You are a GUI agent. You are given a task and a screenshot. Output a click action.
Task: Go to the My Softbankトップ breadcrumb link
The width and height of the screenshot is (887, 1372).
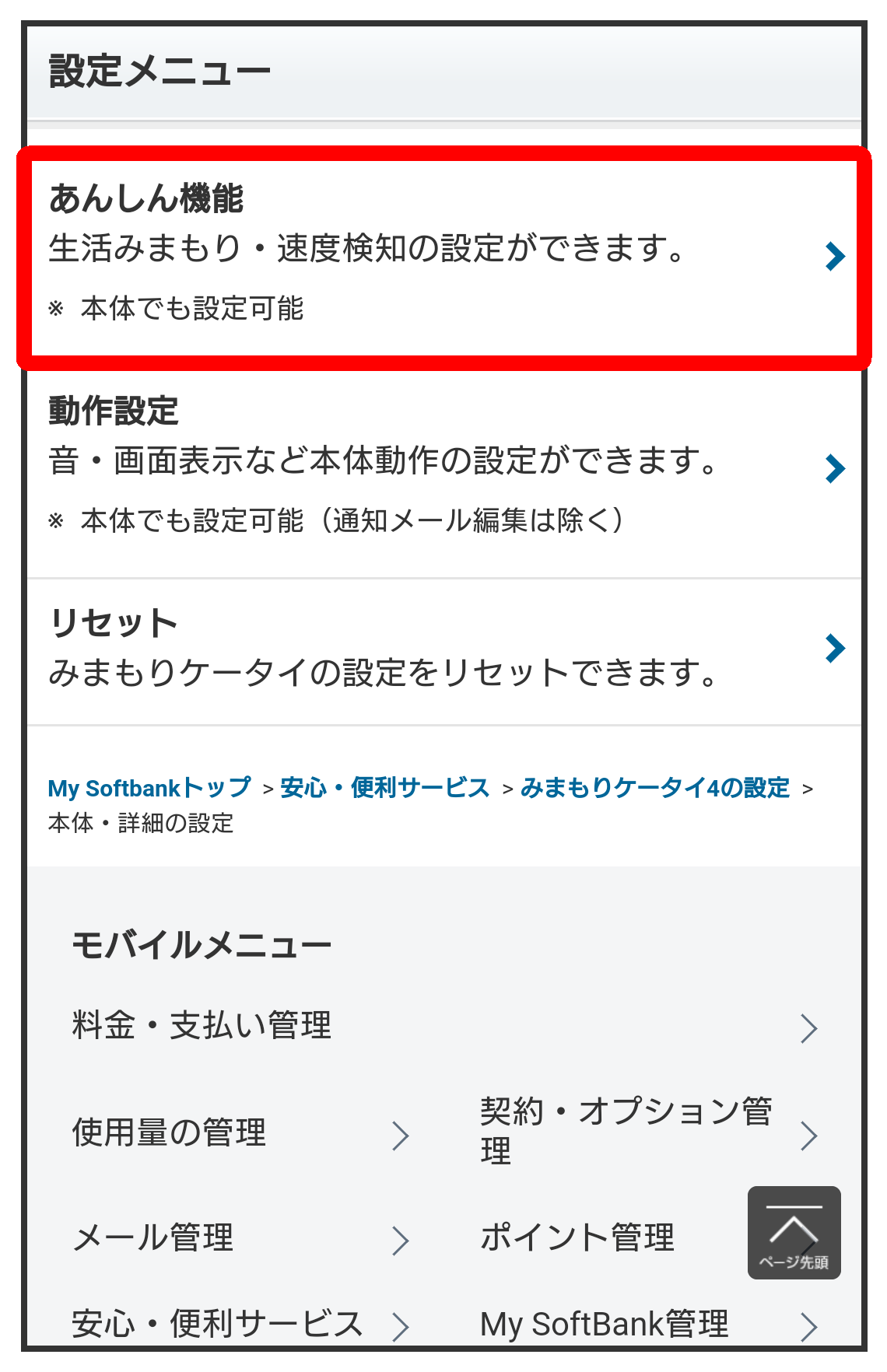149,788
